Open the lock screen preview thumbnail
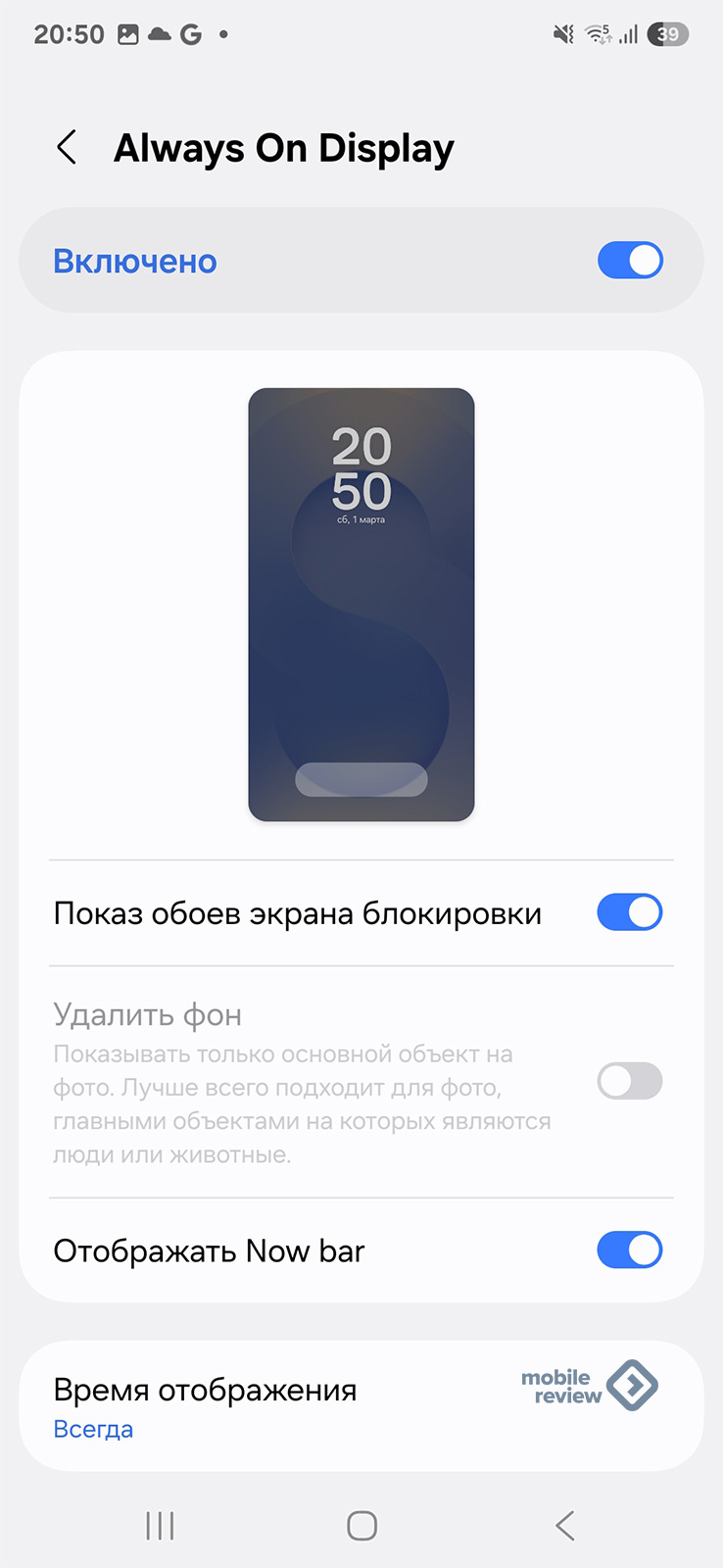 coord(361,604)
